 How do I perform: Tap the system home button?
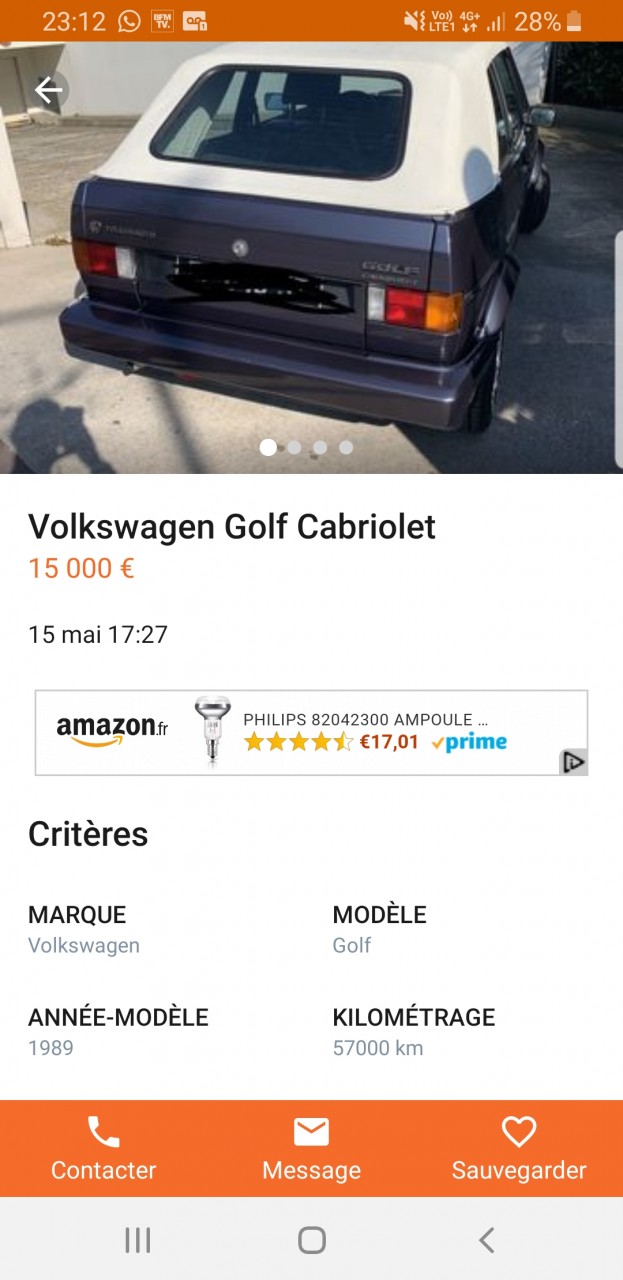[x=311, y=1240]
